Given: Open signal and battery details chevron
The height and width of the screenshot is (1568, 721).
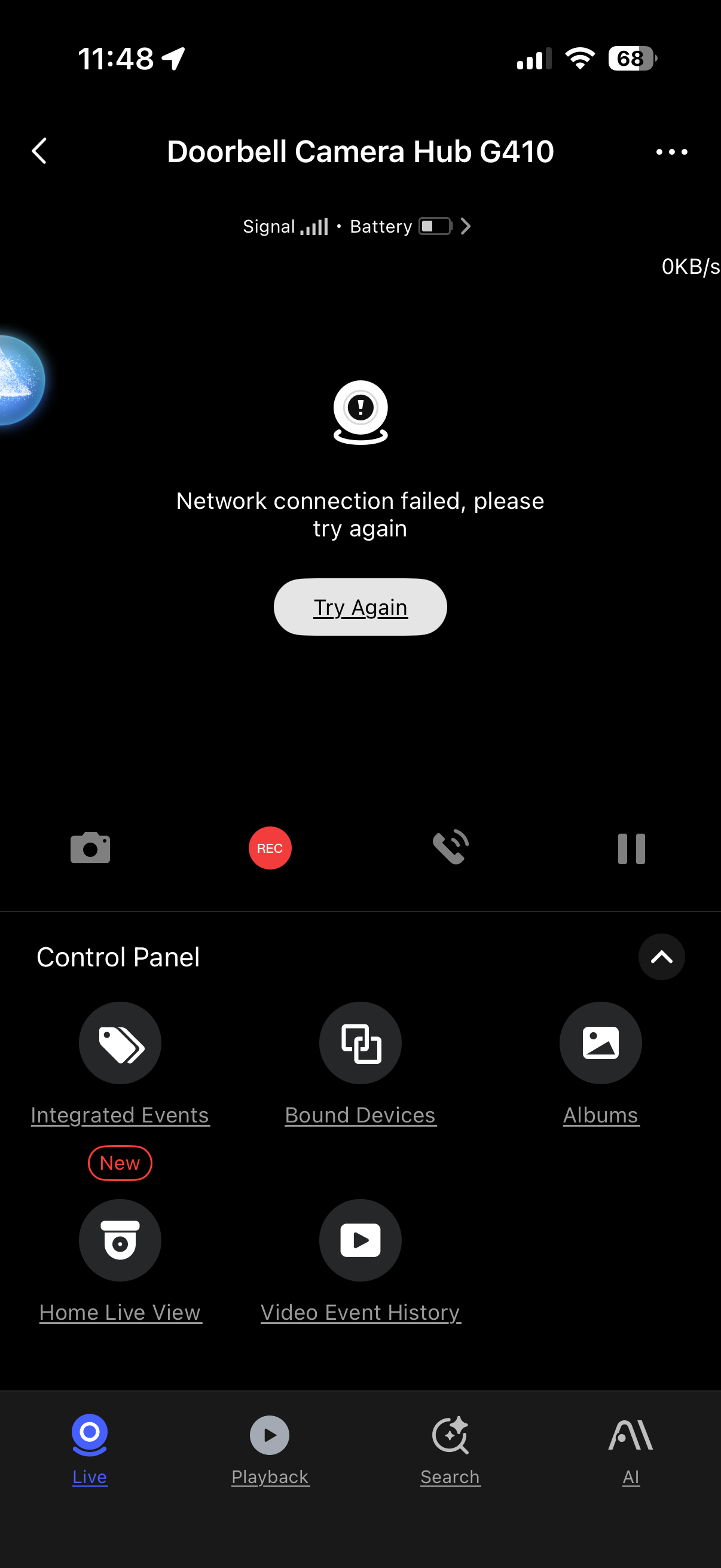Looking at the screenshot, I should tap(466, 227).
